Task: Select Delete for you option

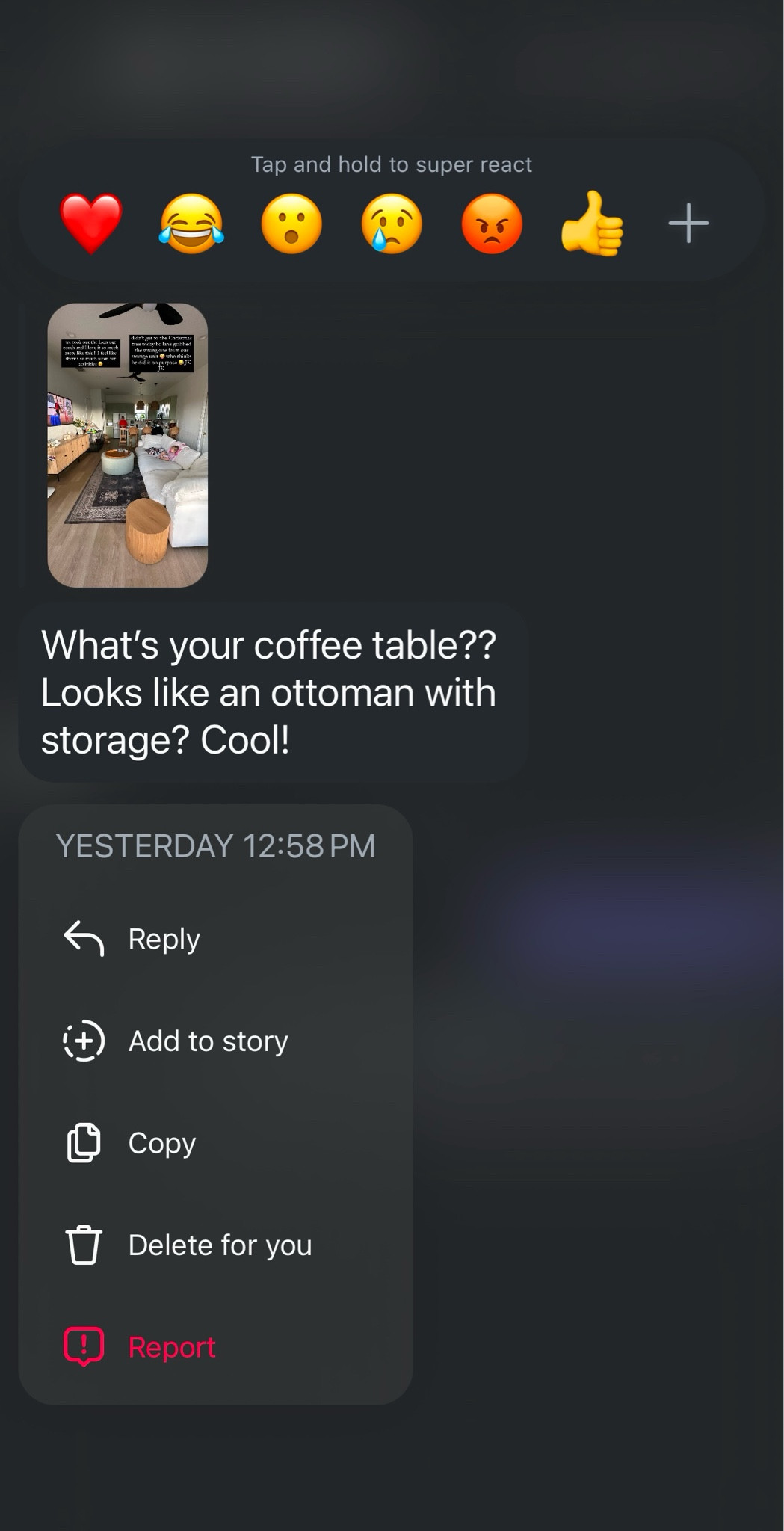Action: [x=220, y=1244]
